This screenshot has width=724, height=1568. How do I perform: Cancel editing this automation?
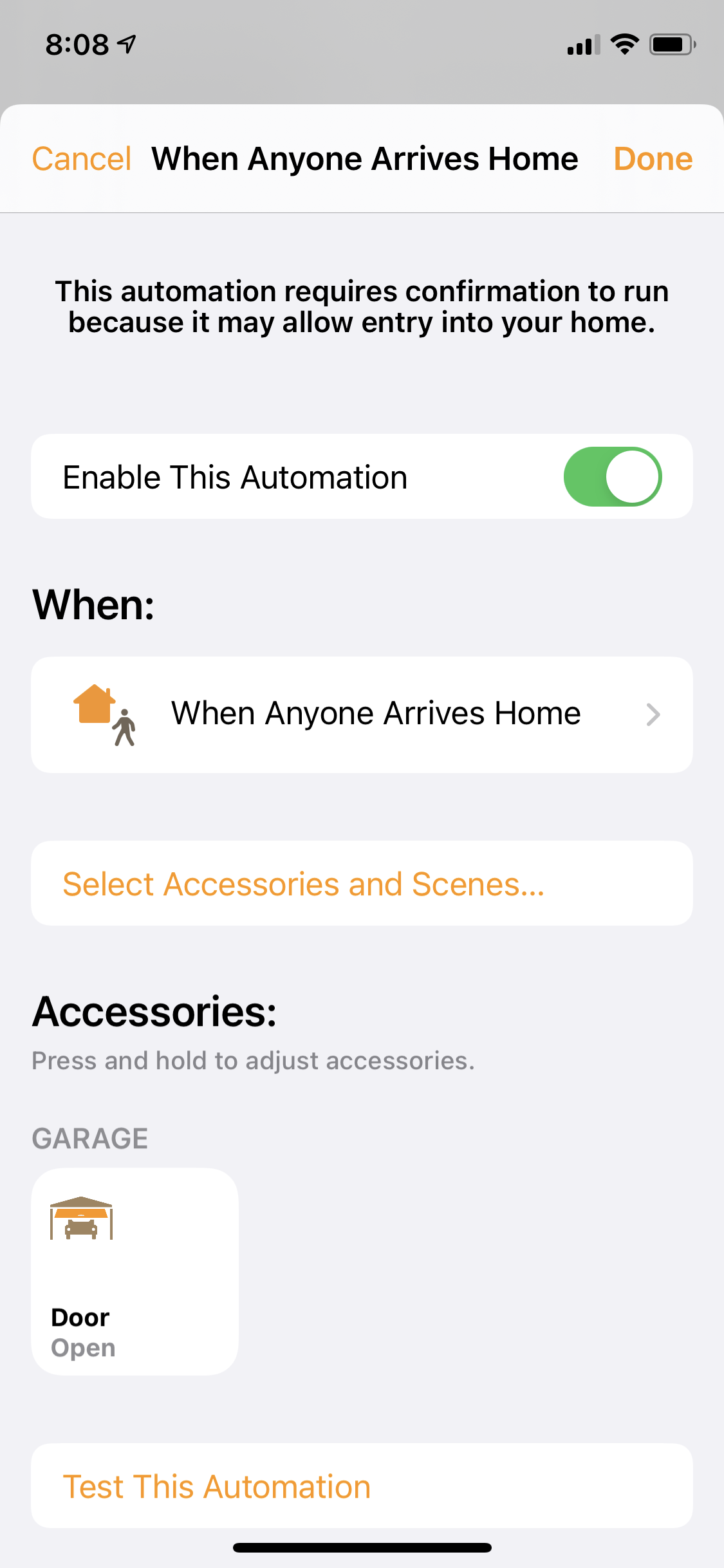pos(82,159)
